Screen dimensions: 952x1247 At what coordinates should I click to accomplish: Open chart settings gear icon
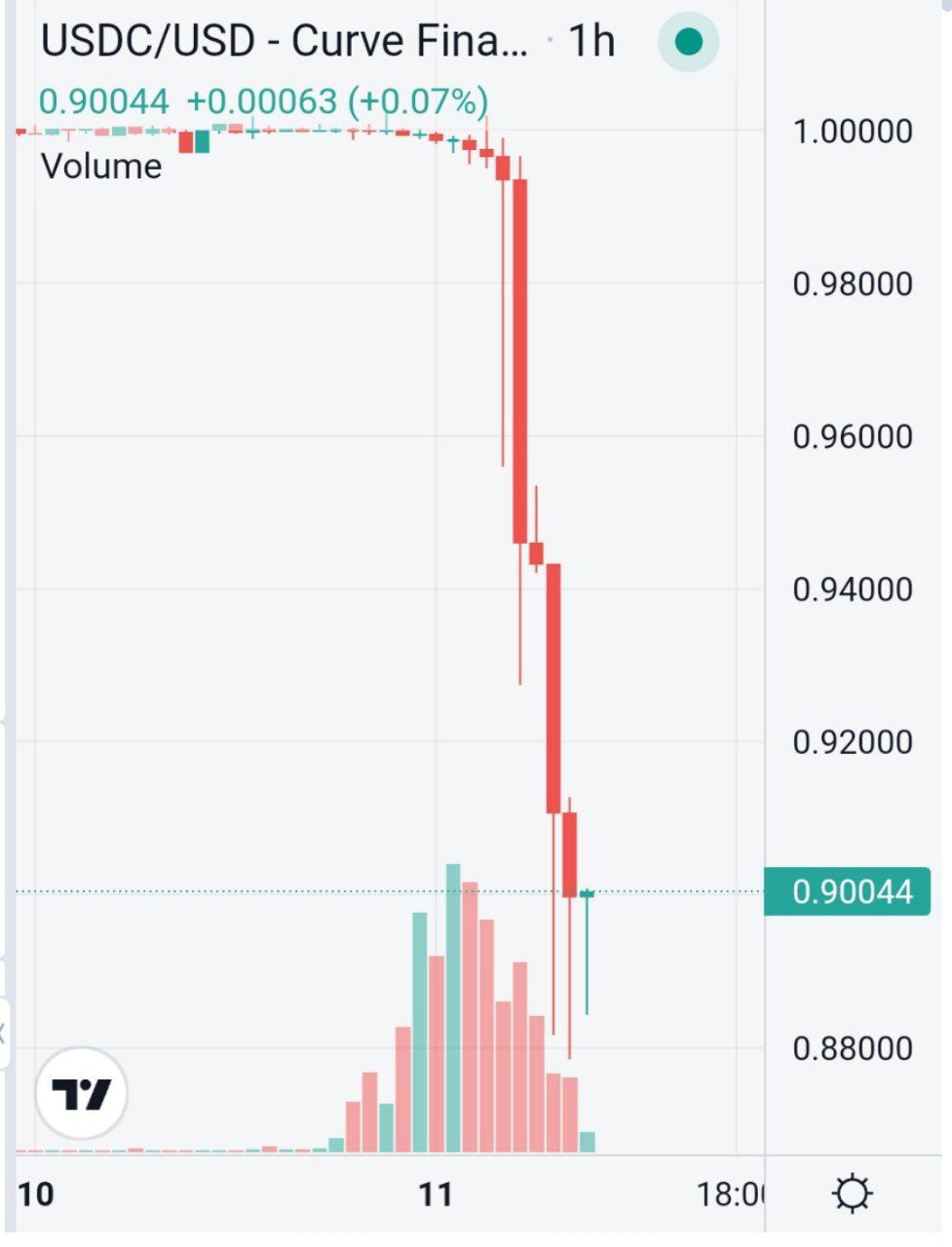(x=853, y=1193)
